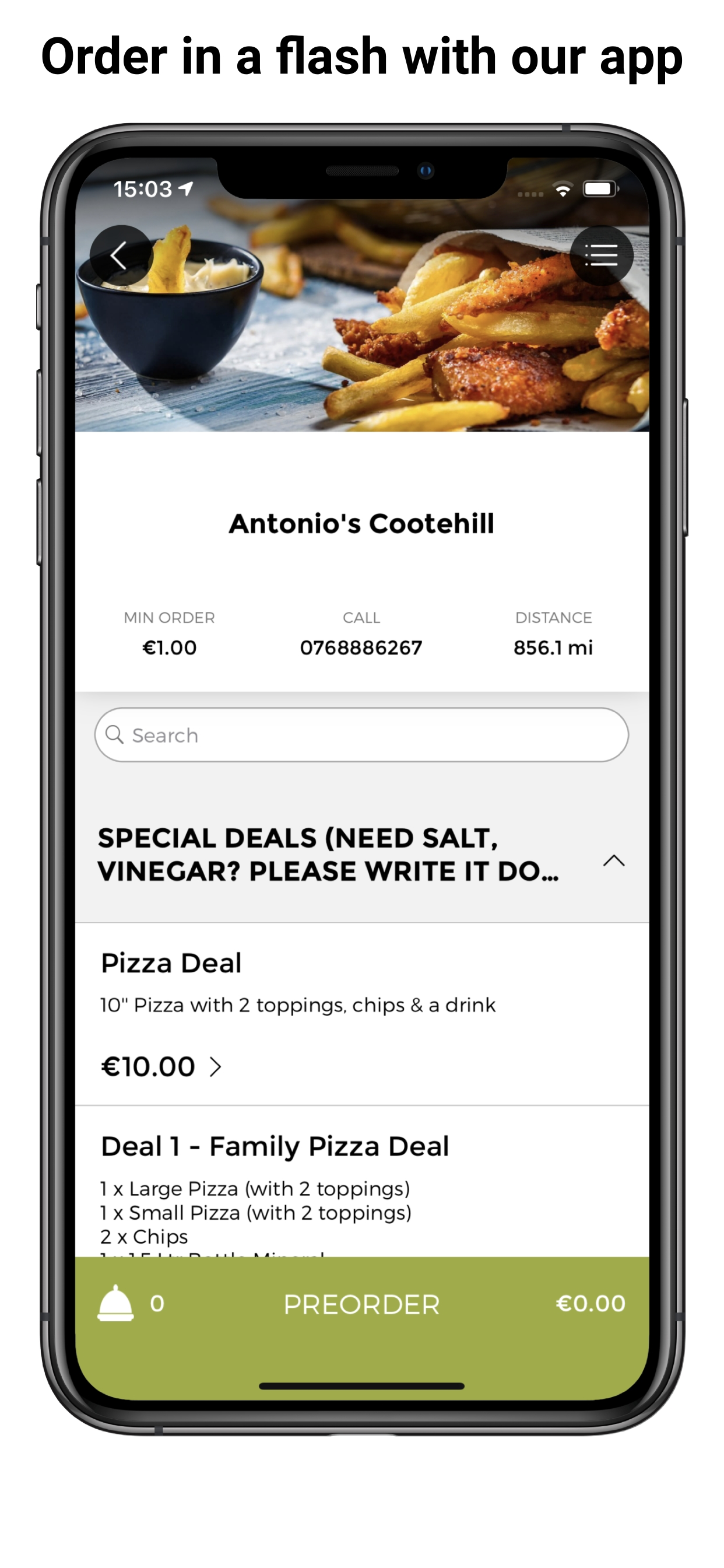Tap the battery indicator in the status bar
The height and width of the screenshot is (1568, 724).
[x=599, y=190]
